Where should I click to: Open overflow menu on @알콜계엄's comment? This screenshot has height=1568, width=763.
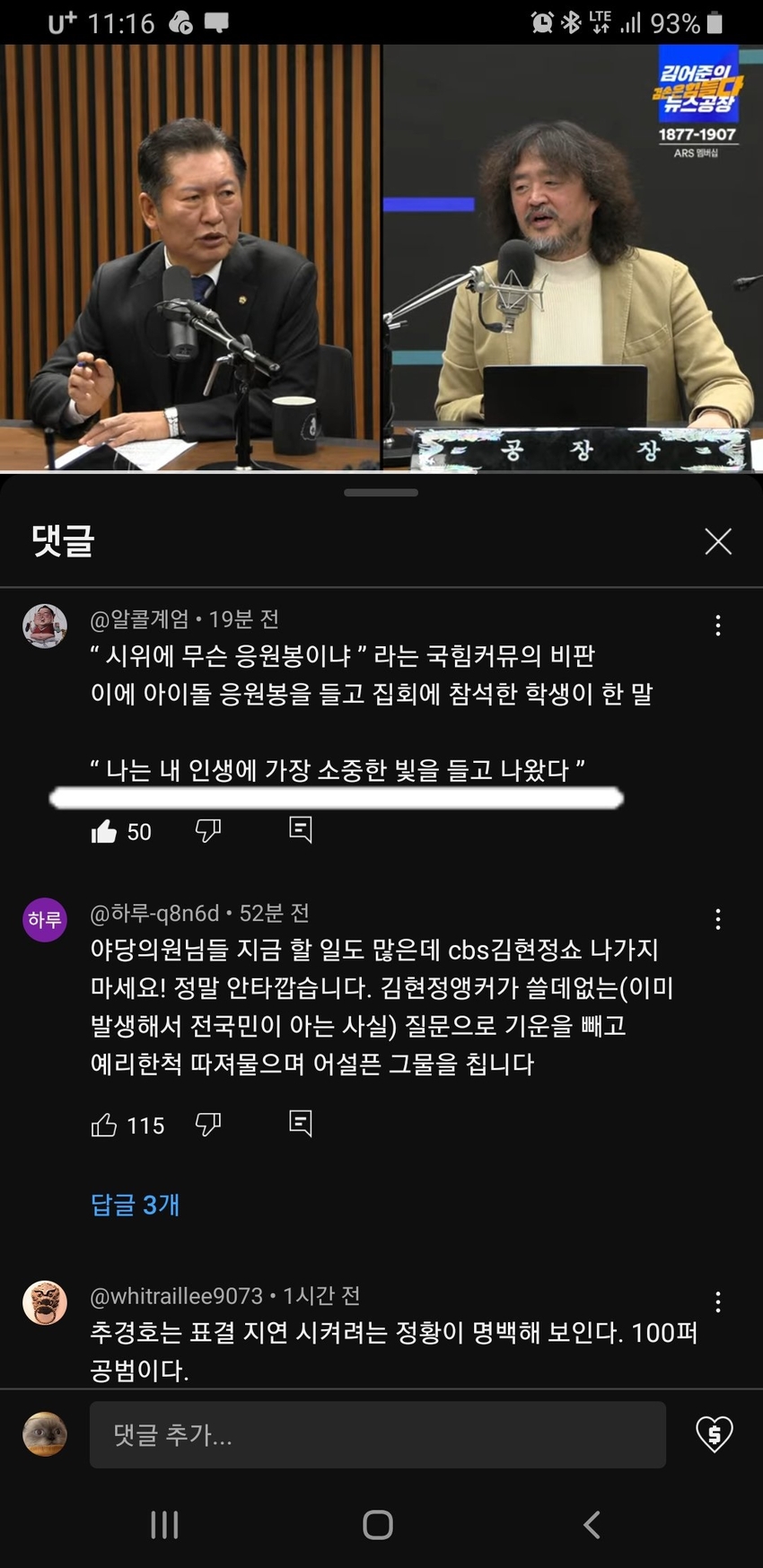pos(718,626)
